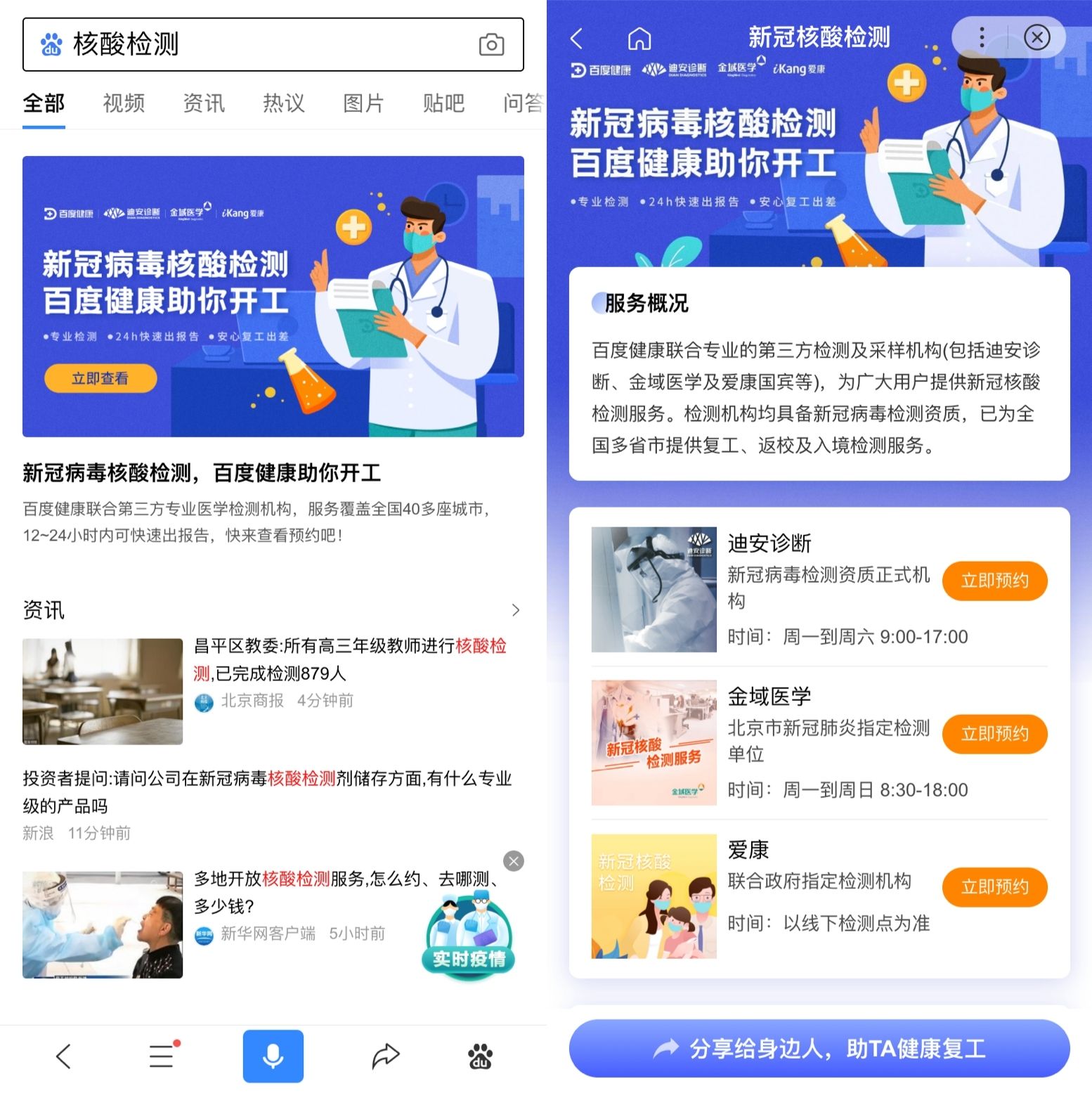The image size is (1092, 1098).
Task: Open the menu icon with the red dot
Action: [162, 1056]
